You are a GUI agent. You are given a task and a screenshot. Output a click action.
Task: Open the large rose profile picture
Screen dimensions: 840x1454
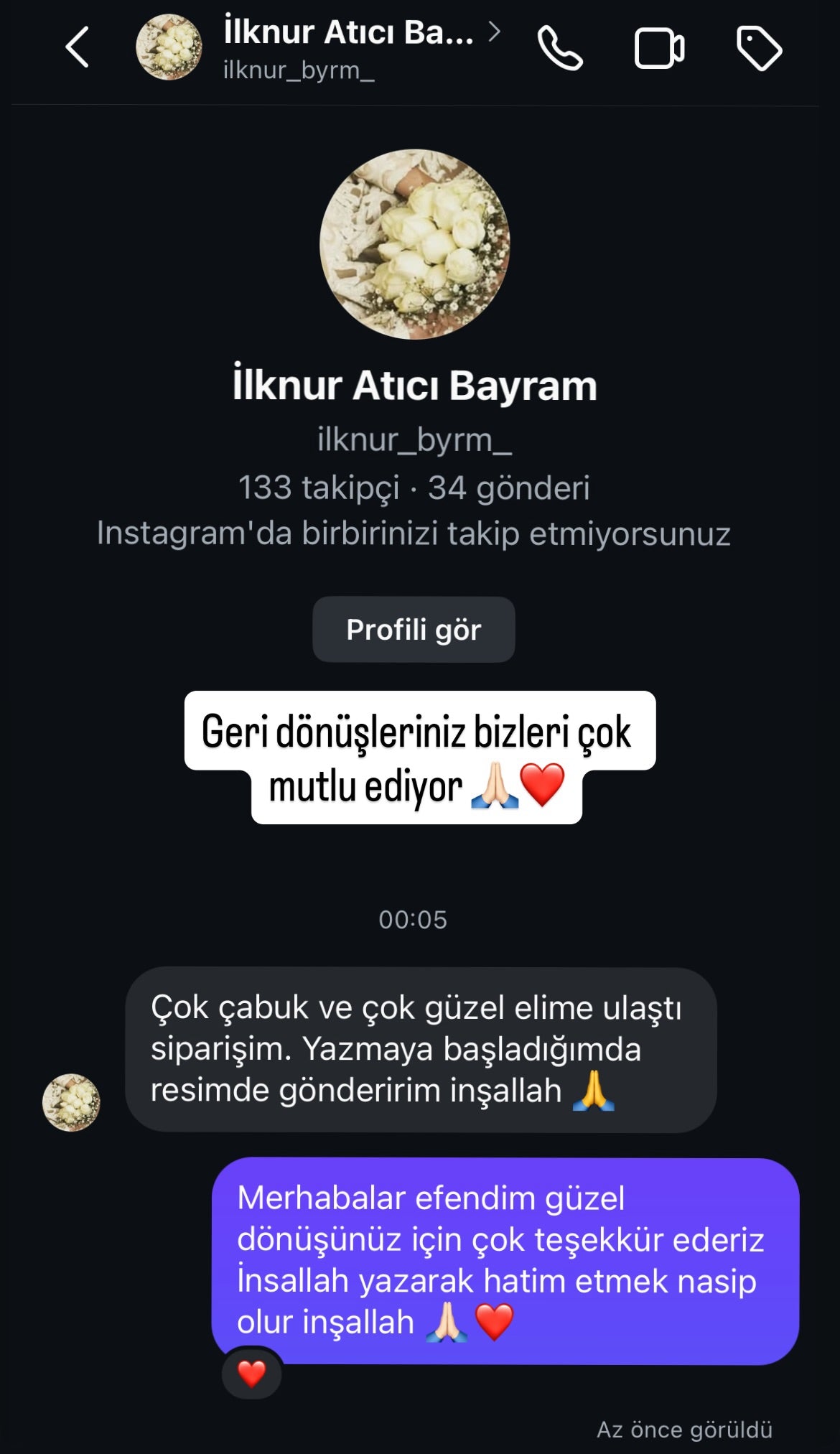(415, 244)
